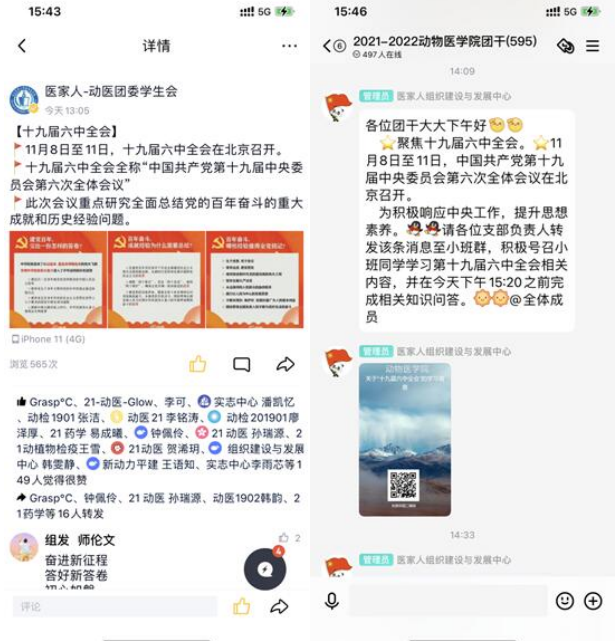Viewport: 616px width, 641px height.
Task: Like the comment by 组发 师伦文
Action: pyautogui.click(x=285, y=538)
